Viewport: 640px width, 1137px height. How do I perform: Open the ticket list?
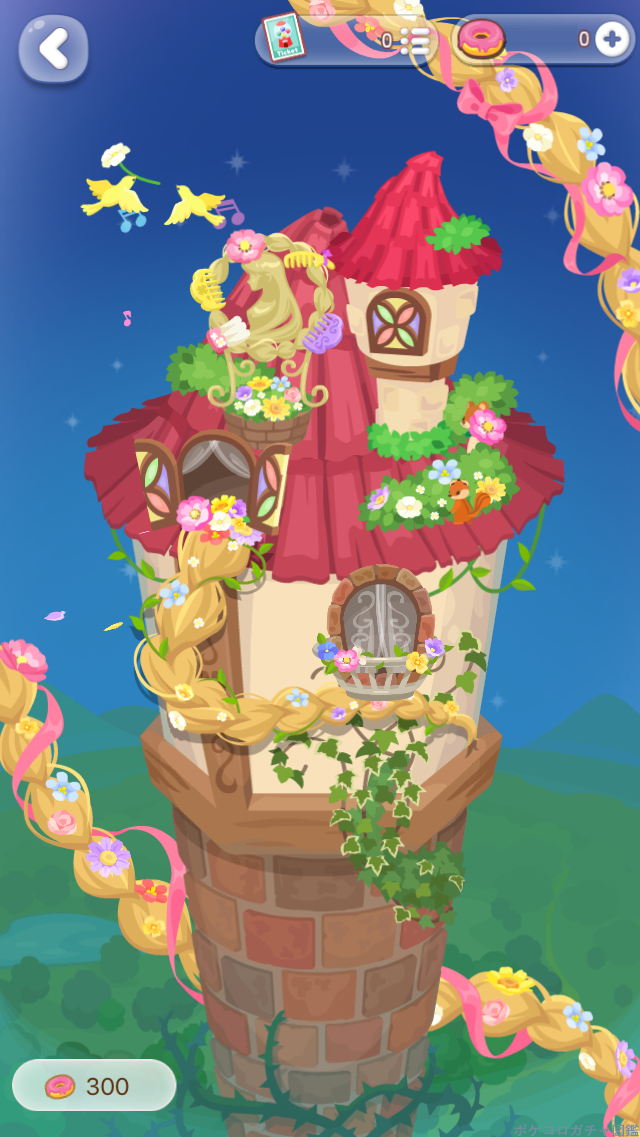click(x=414, y=41)
